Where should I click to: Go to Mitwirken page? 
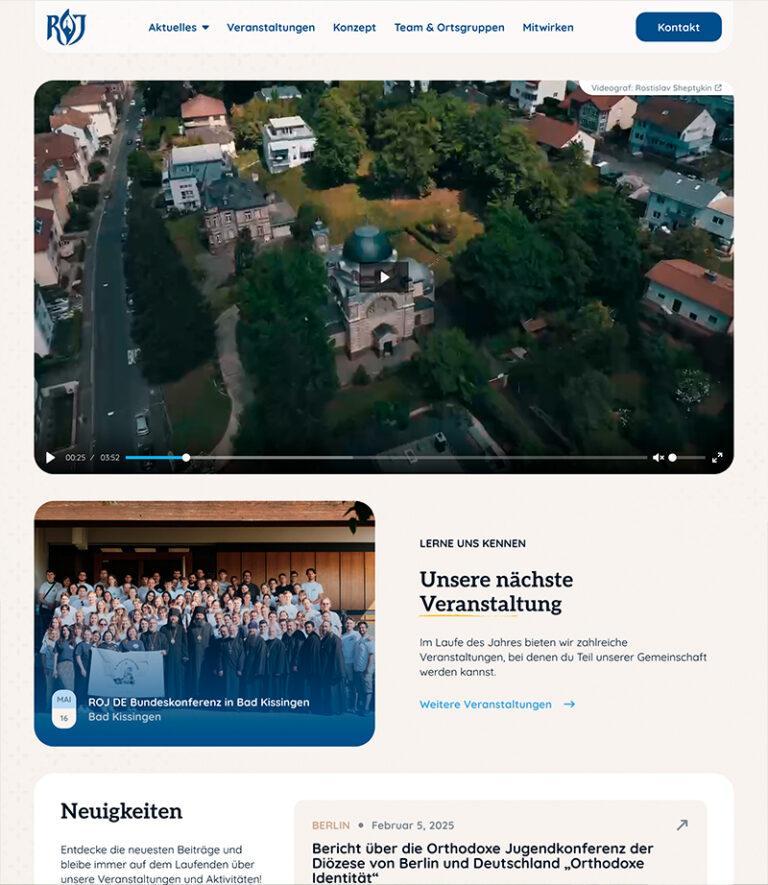pos(548,28)
